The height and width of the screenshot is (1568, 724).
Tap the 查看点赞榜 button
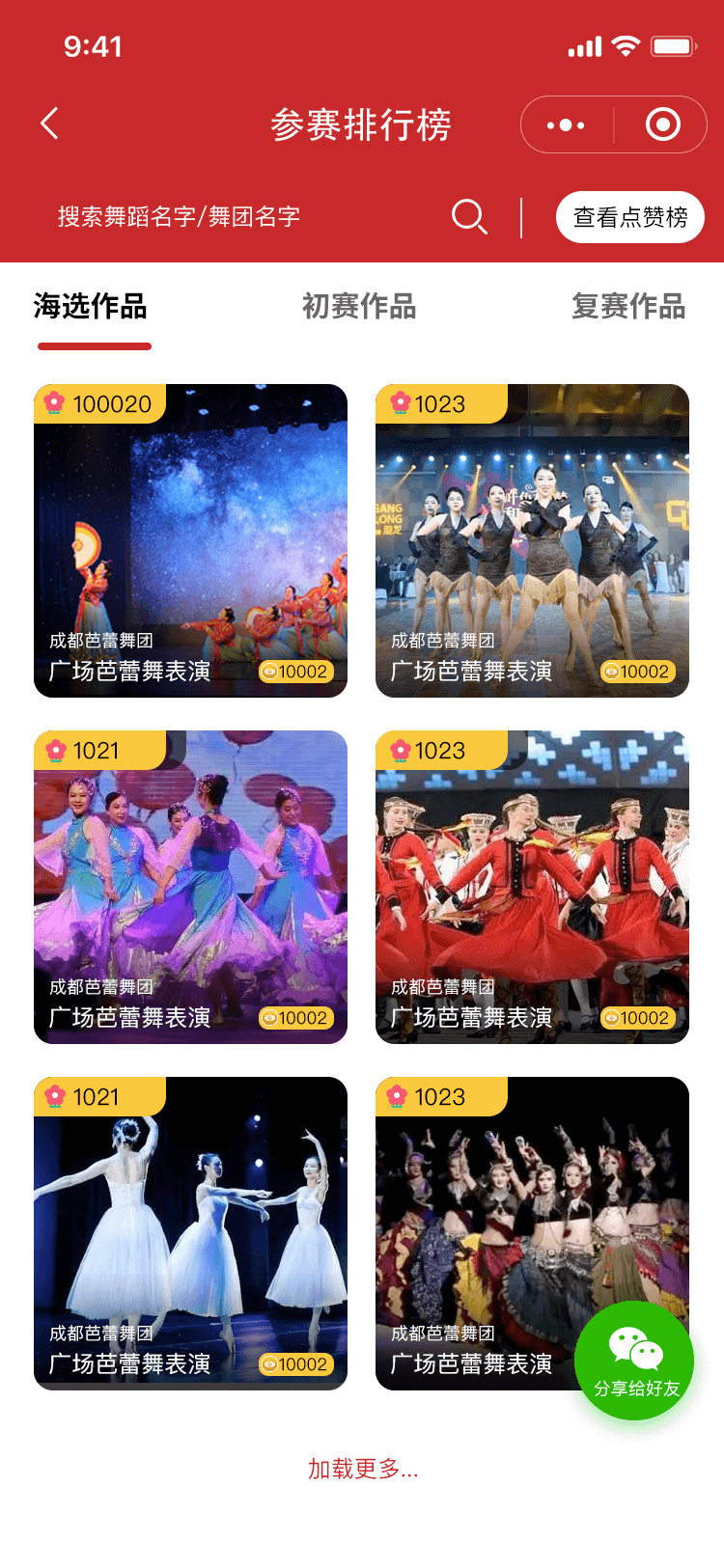click(x=629, y=216)
